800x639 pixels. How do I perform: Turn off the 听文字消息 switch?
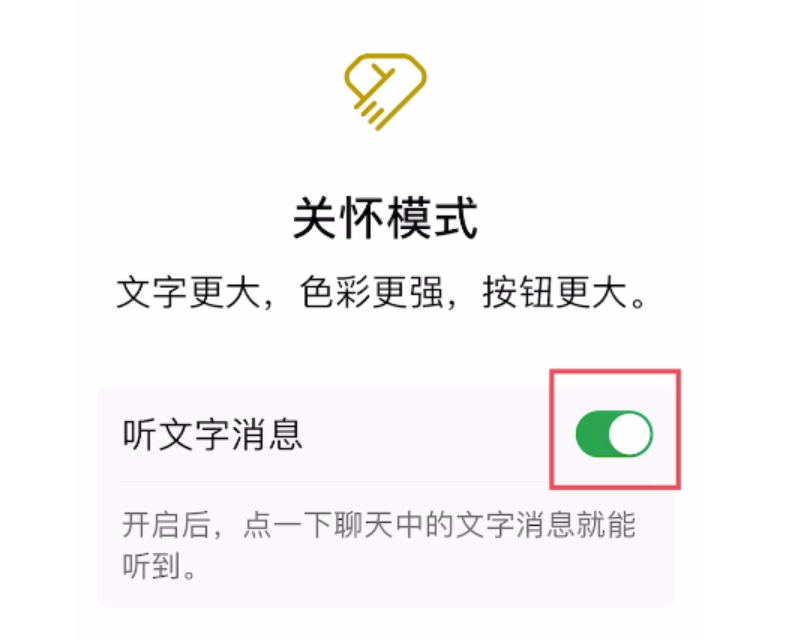tap(614, 433)
